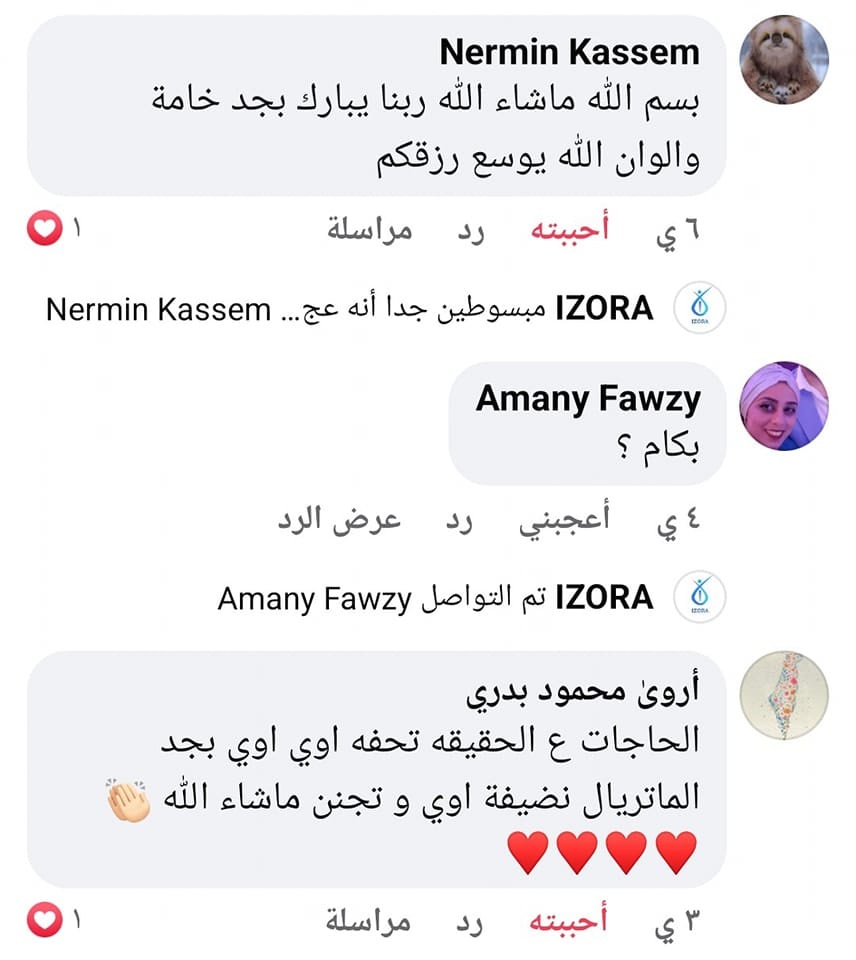The image size is (856, 960).
Task: Tap مراسلة under Nermin Kassem's comment
Action: click(369, 231)
